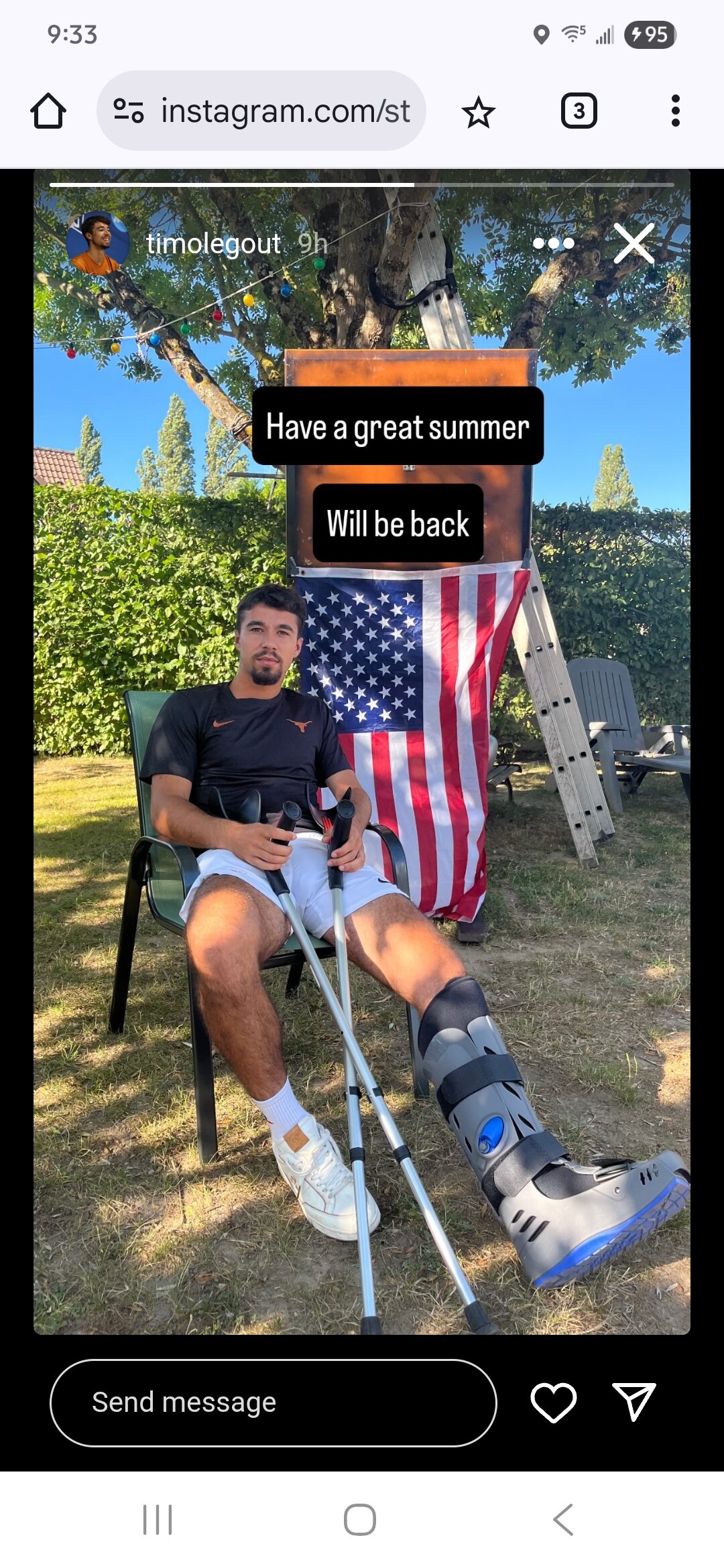Like this story with the heart
Image resolution: width=724 pixels, height=1568 pixels.
pos(554,1402)
